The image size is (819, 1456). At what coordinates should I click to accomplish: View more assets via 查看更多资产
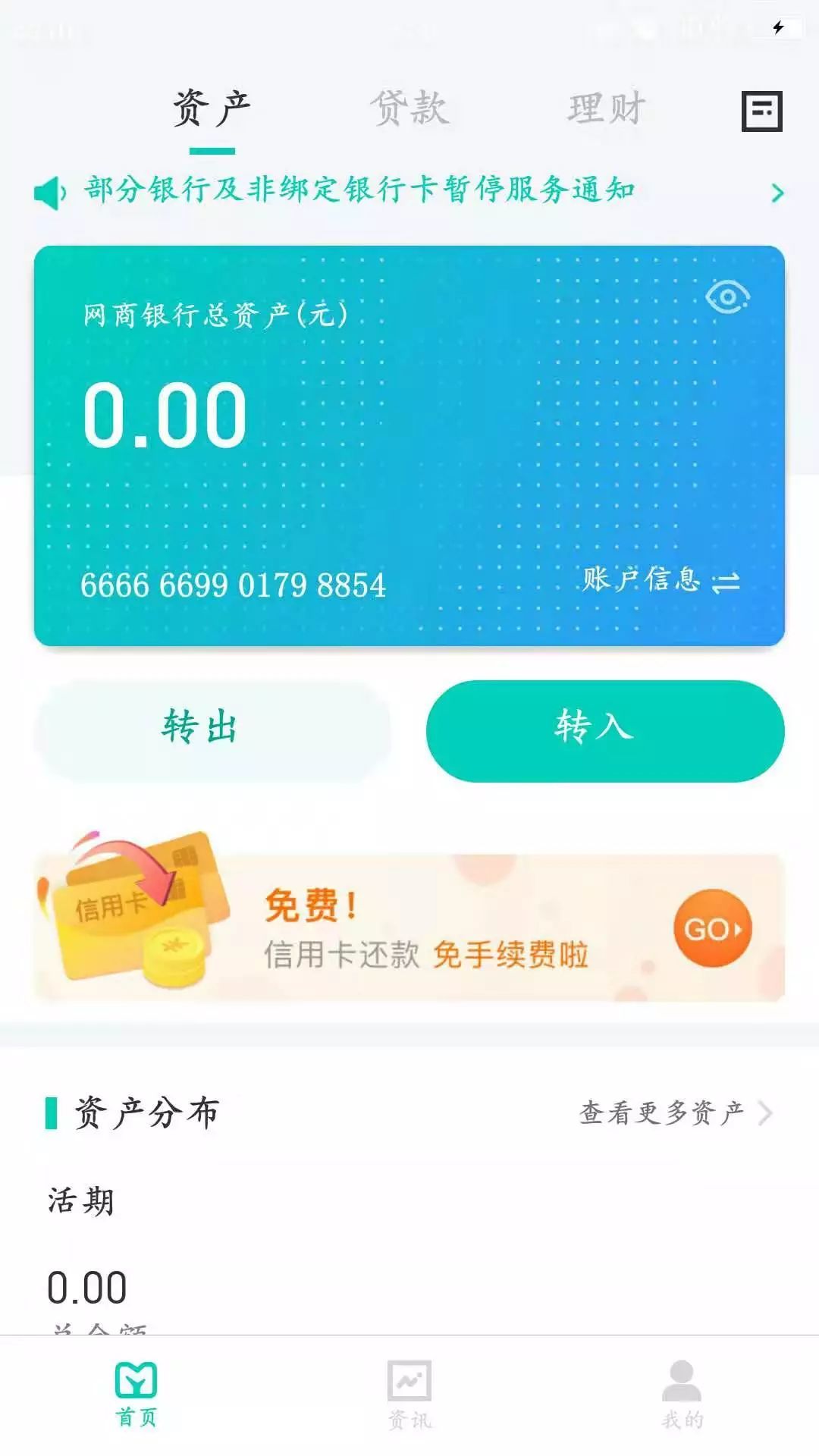pyautogui.click(x=675, y=1113)
